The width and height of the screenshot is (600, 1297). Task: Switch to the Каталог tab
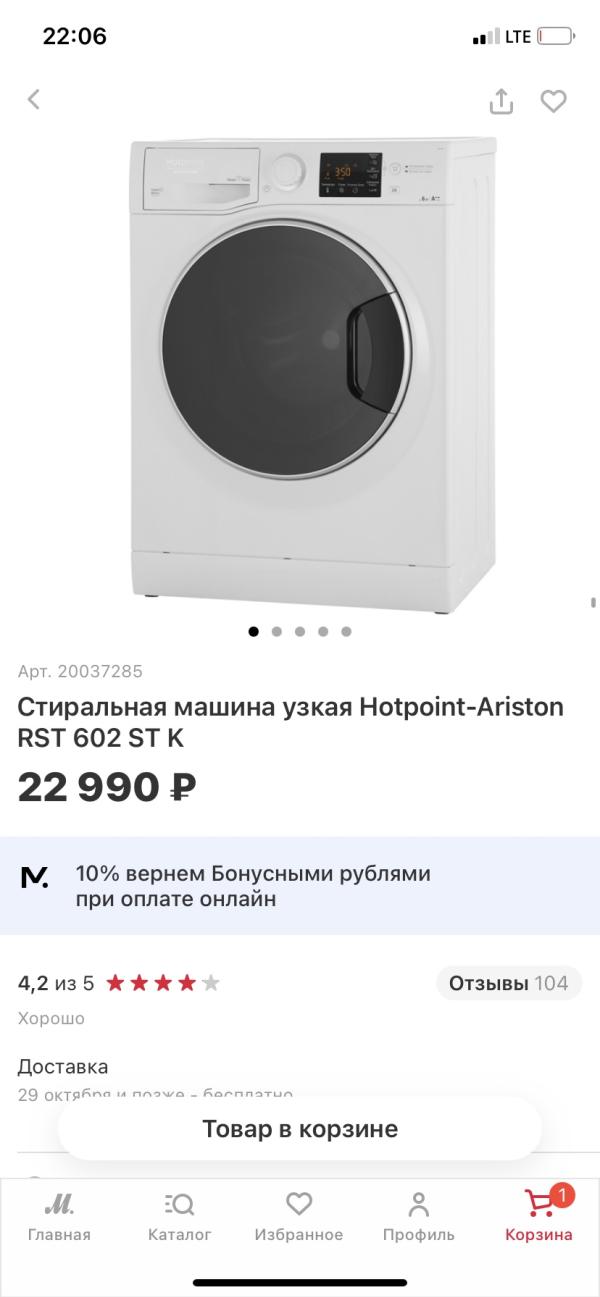point(180,1217)
